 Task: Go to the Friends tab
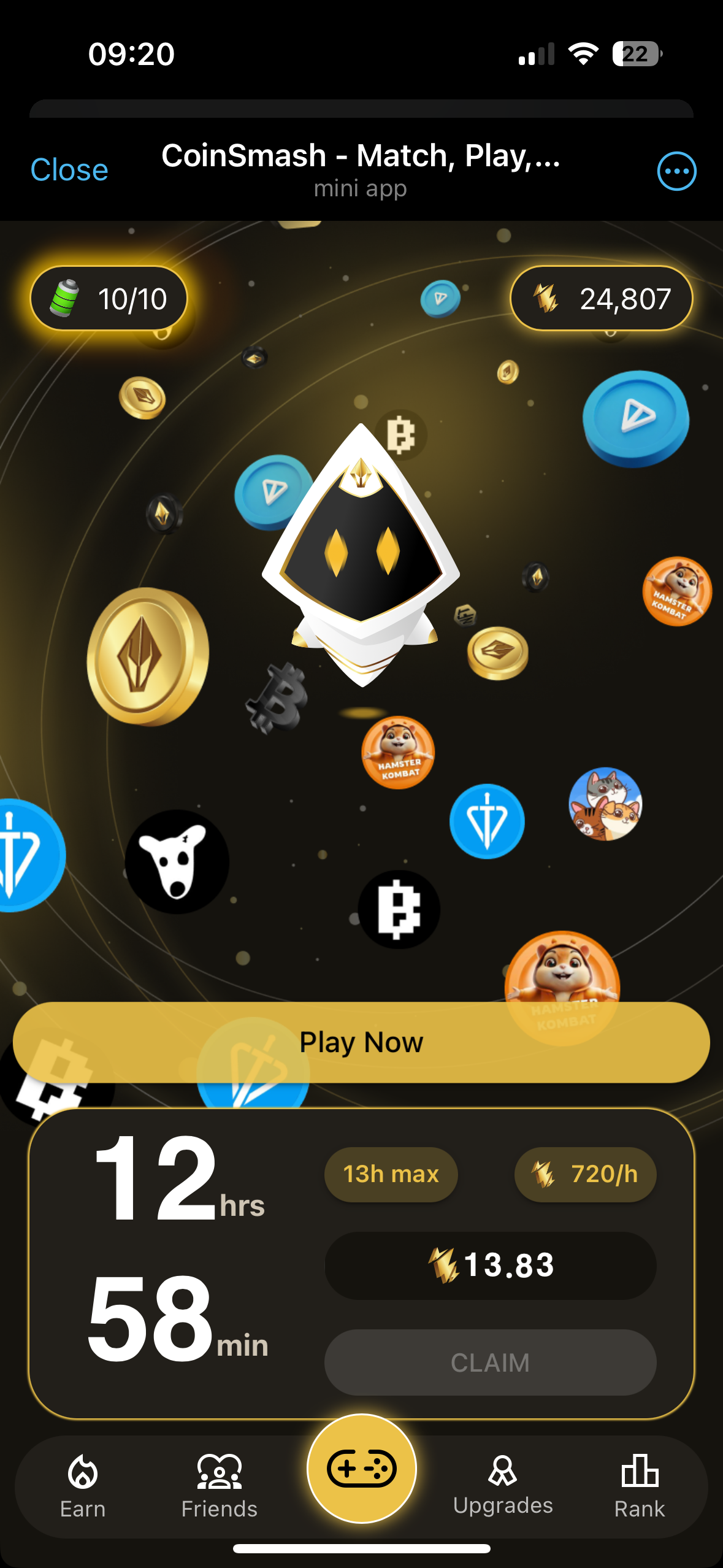click(219, 1486)
